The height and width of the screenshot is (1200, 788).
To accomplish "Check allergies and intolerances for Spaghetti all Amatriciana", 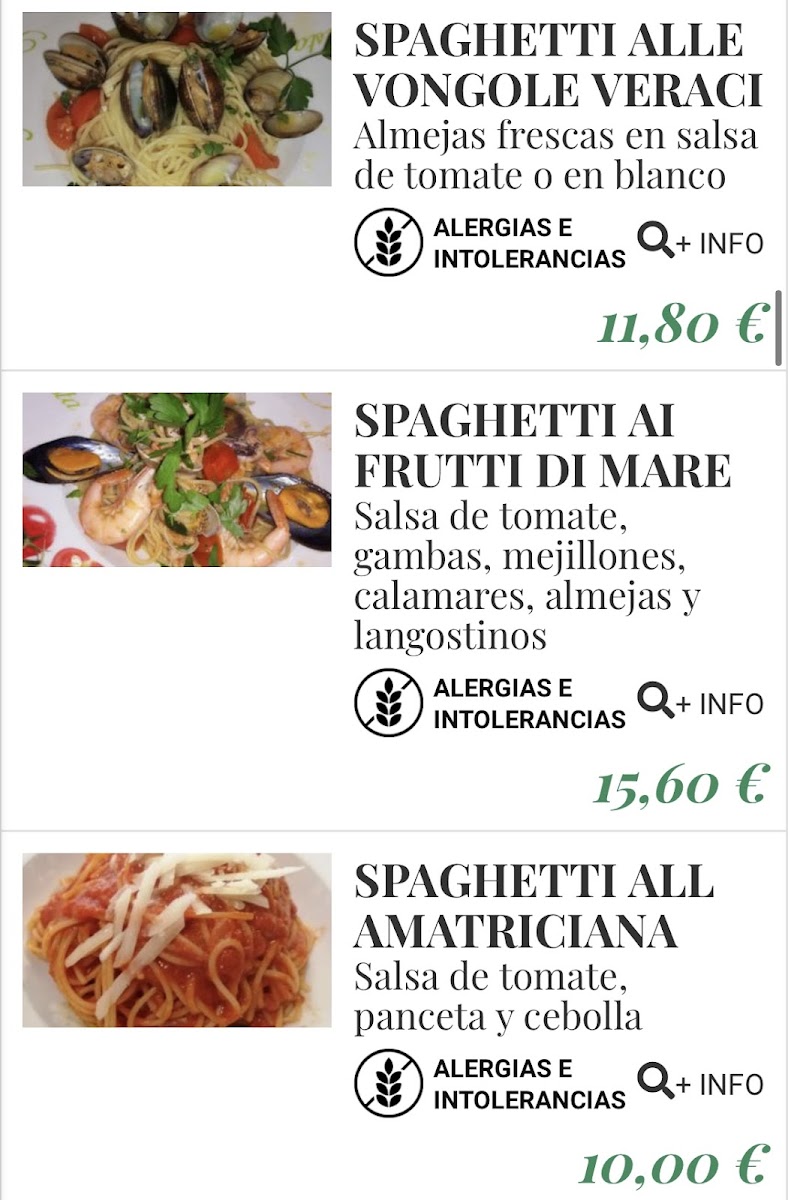I will [x=490, y=1084].
